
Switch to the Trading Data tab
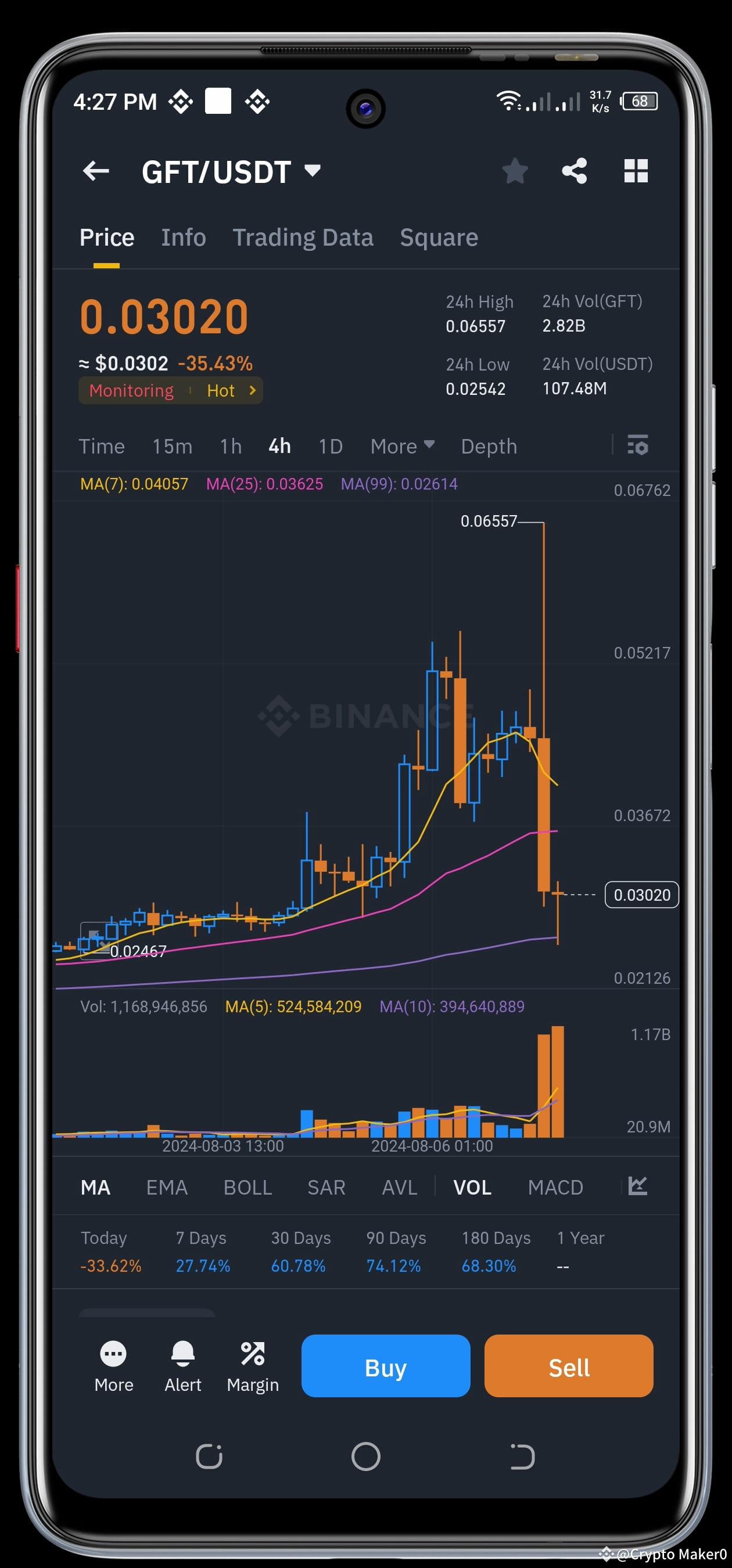pos(303,237)
